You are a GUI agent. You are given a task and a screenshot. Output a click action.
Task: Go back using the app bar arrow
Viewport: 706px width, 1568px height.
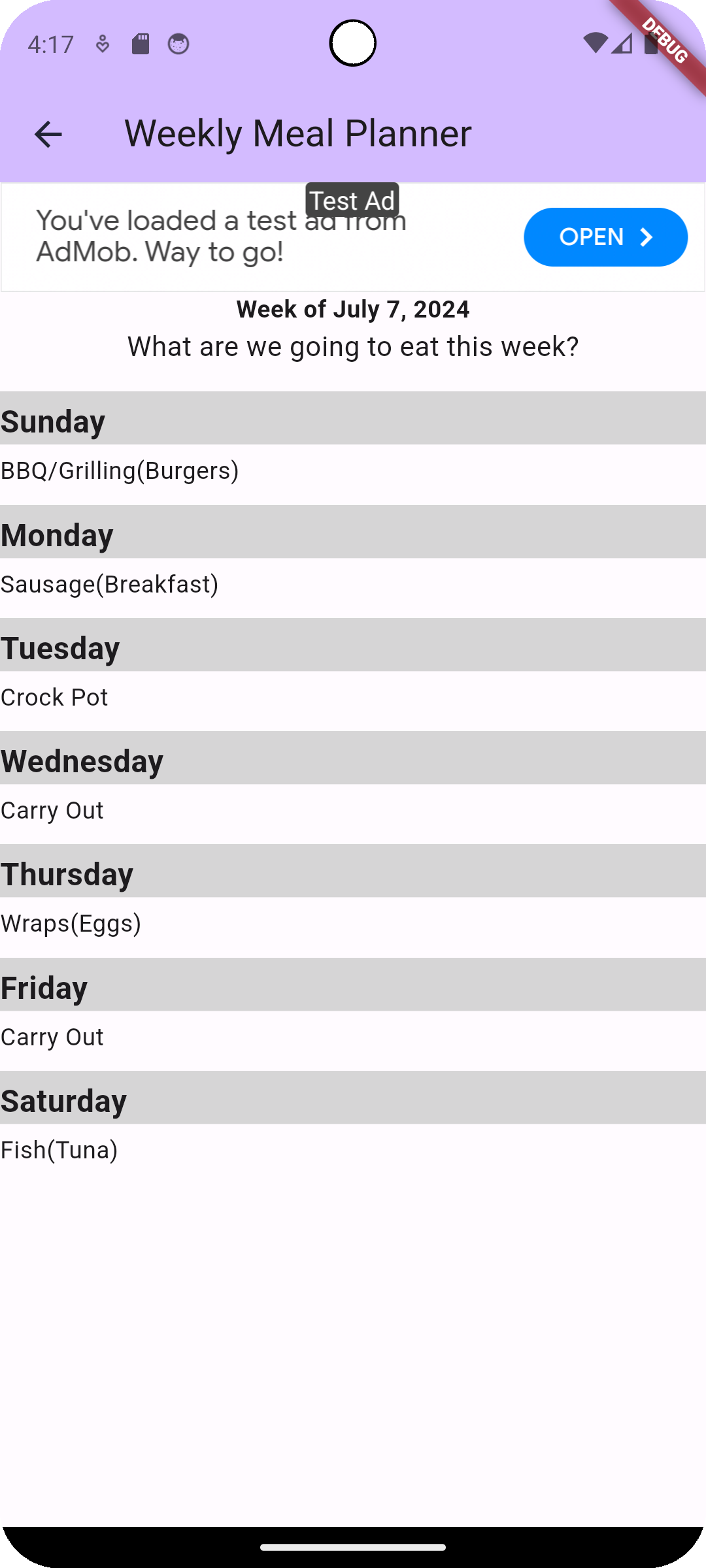pyautogui.click(x=48, y=135)
